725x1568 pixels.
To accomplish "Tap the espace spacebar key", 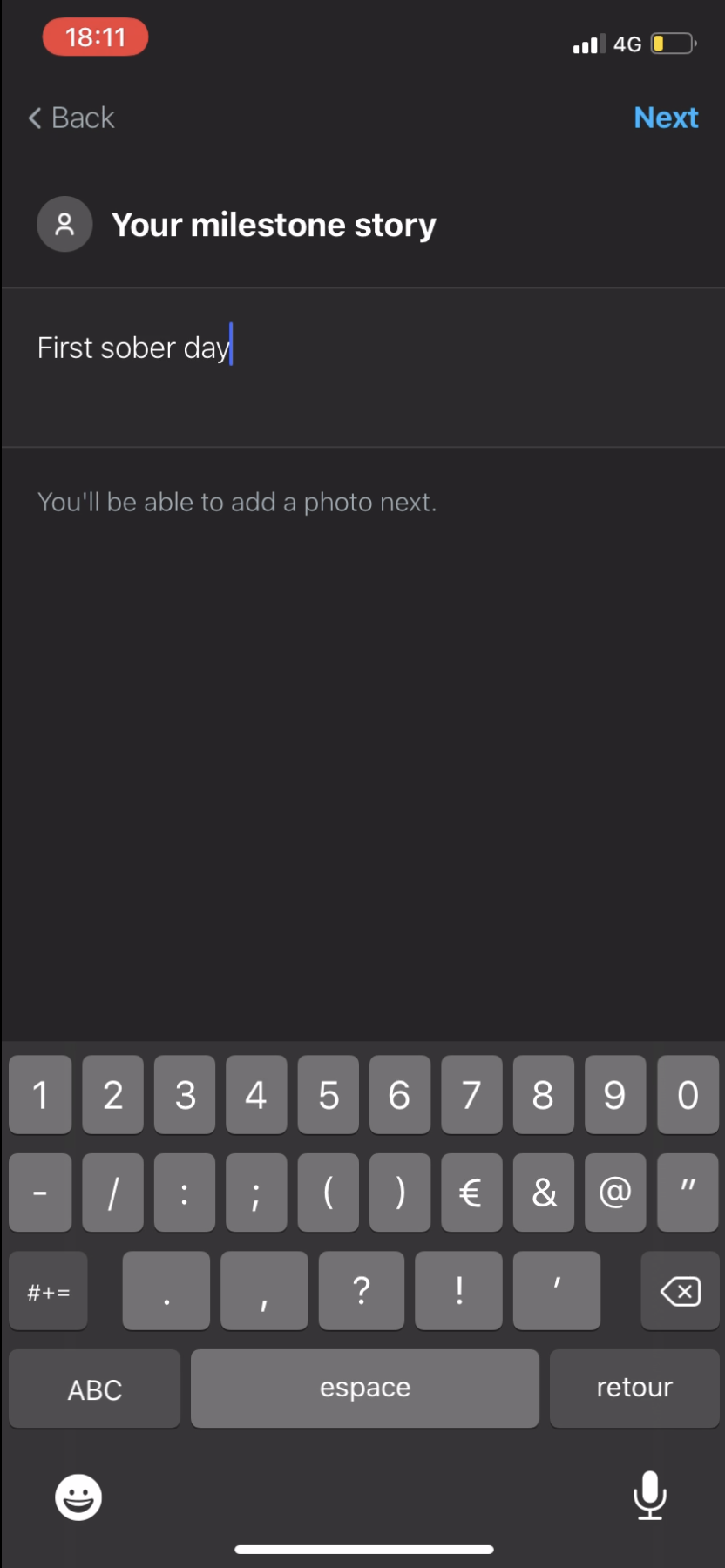I will (x=363, y=1389).
